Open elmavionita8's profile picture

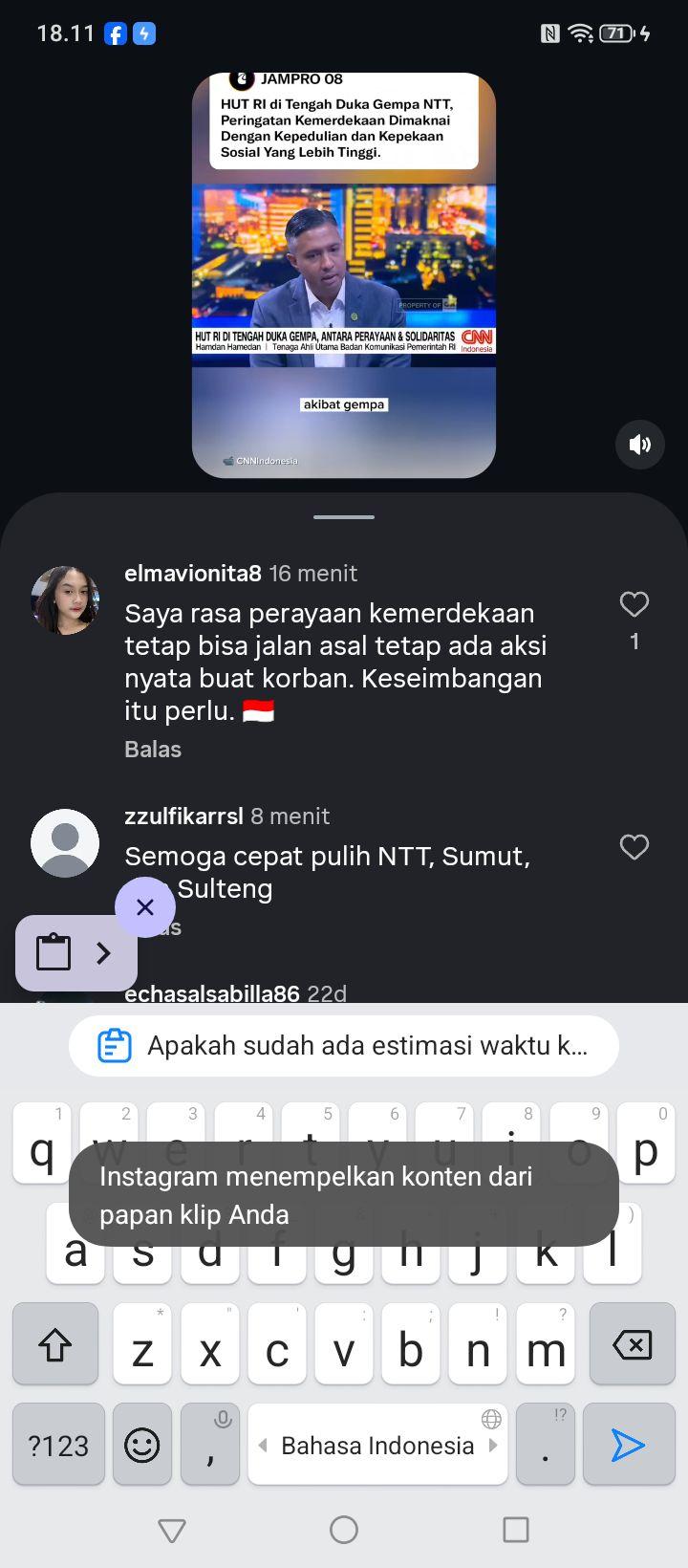pos(65,600)
